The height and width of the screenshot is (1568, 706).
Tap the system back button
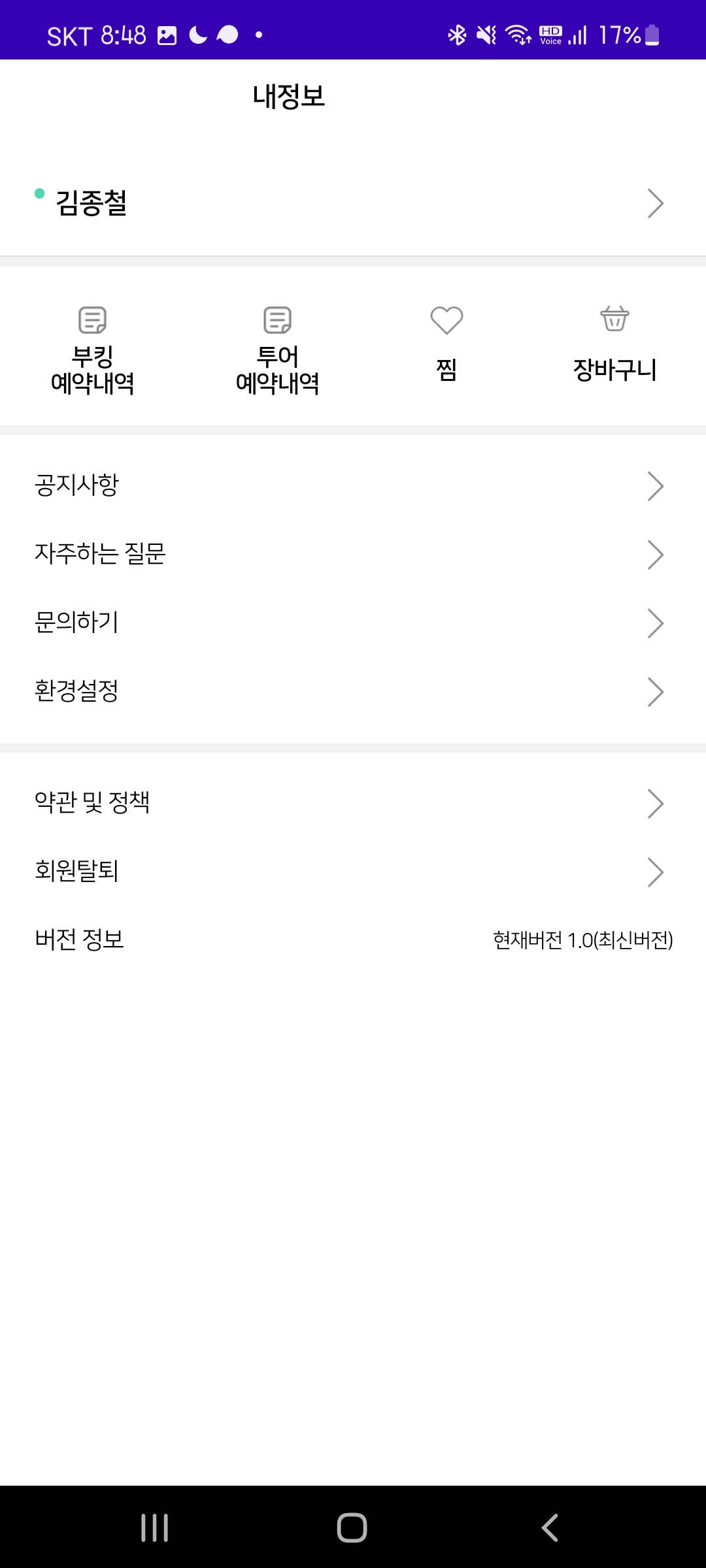(550, 1527)
